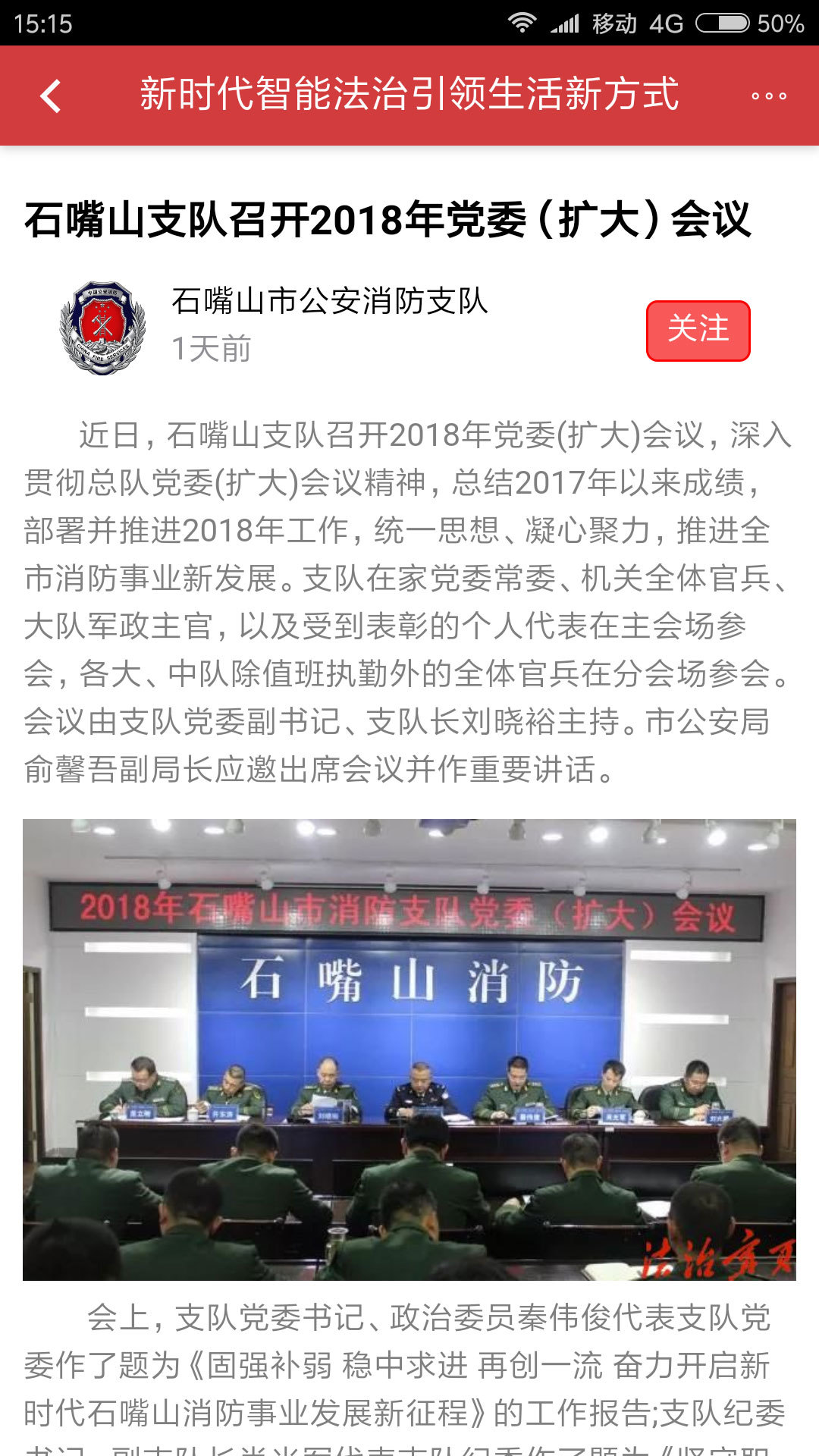
Task: View the meeting photo in the article
Action: click(x=409, y=1049)
